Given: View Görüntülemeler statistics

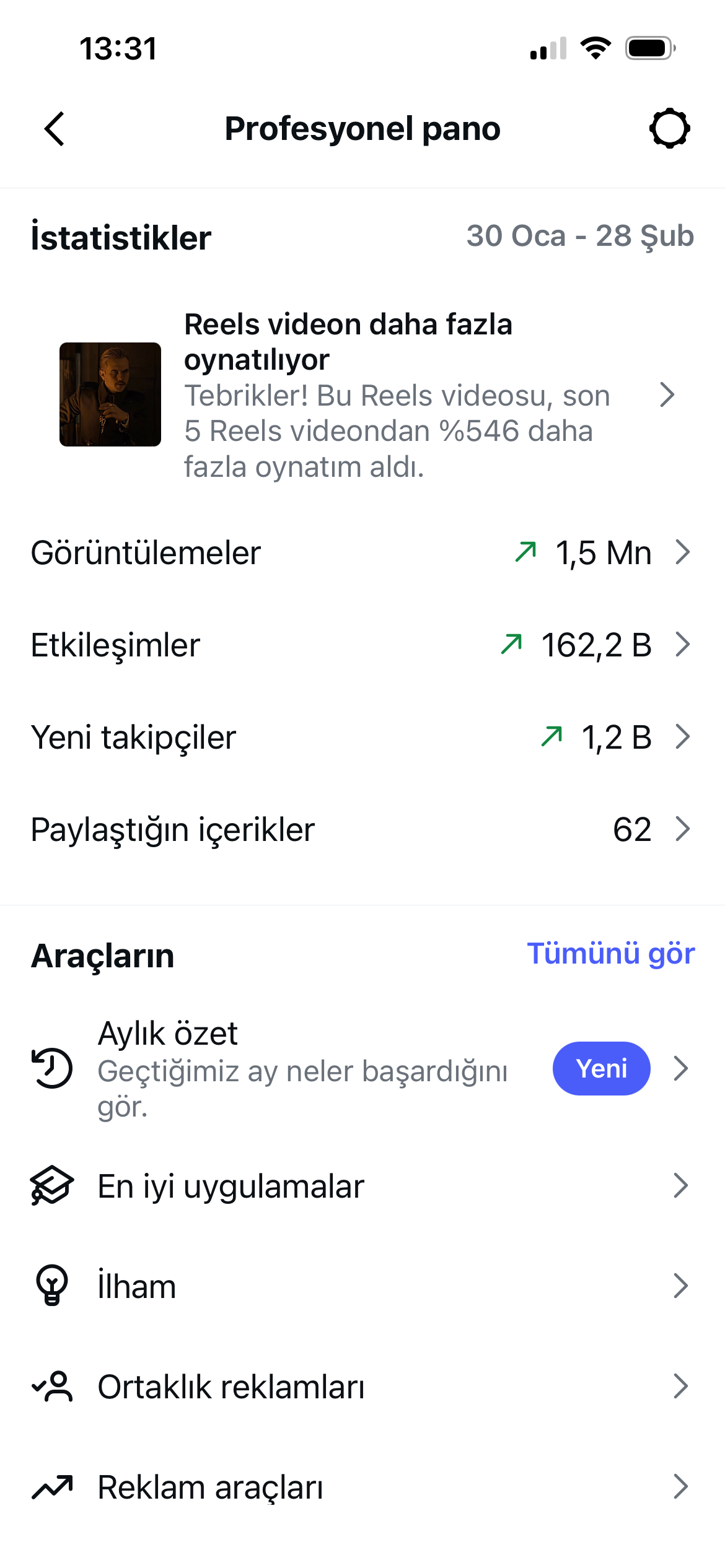Looking at the screenshot, I should click(x=362, y=552).
